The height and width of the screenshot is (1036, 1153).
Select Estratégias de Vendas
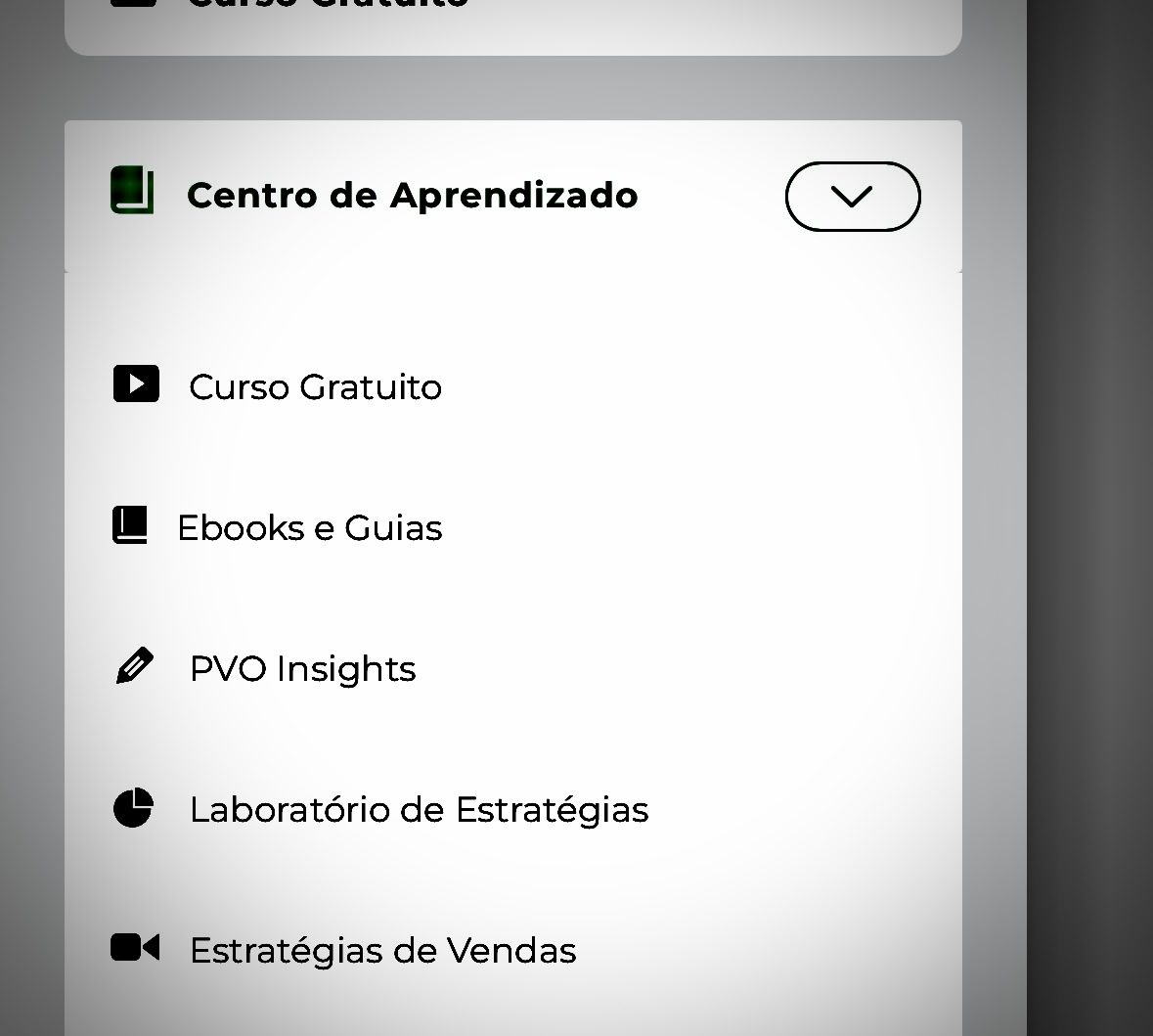[x=382, y=951]
